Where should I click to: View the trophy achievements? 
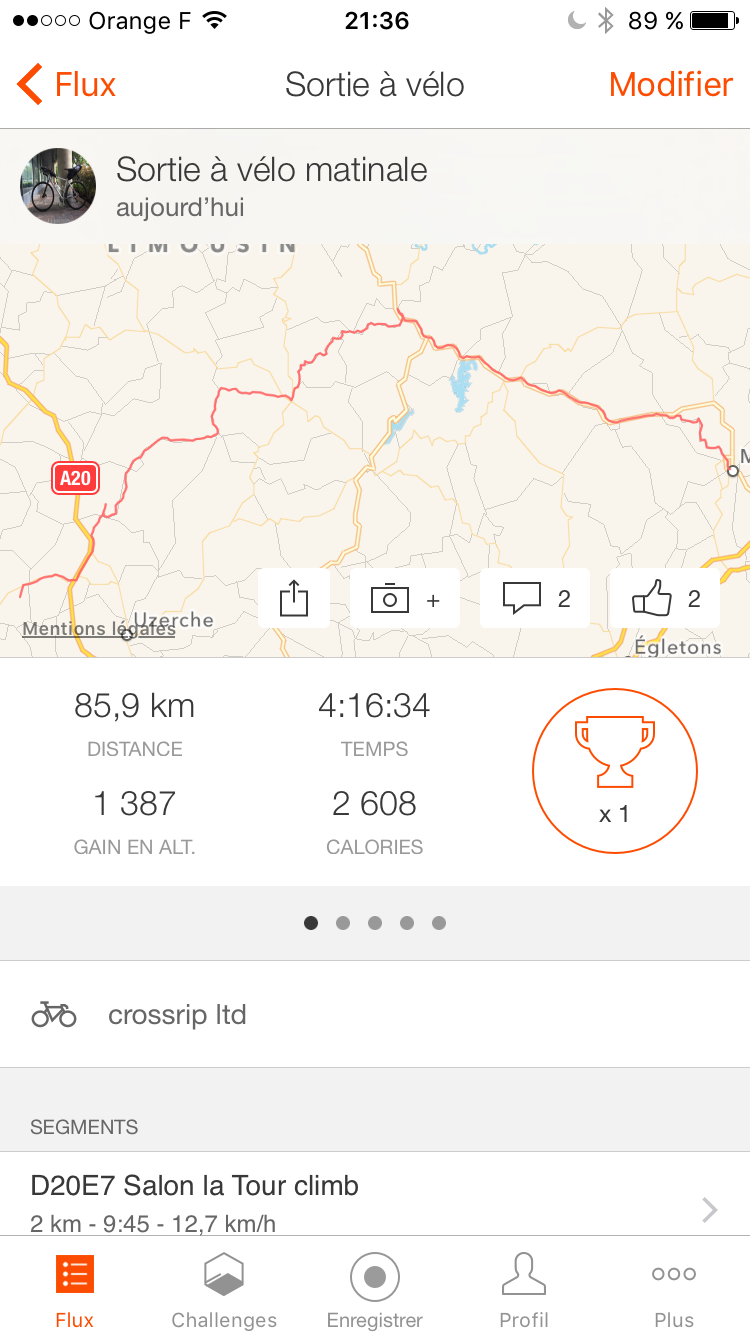click(614, 771)
